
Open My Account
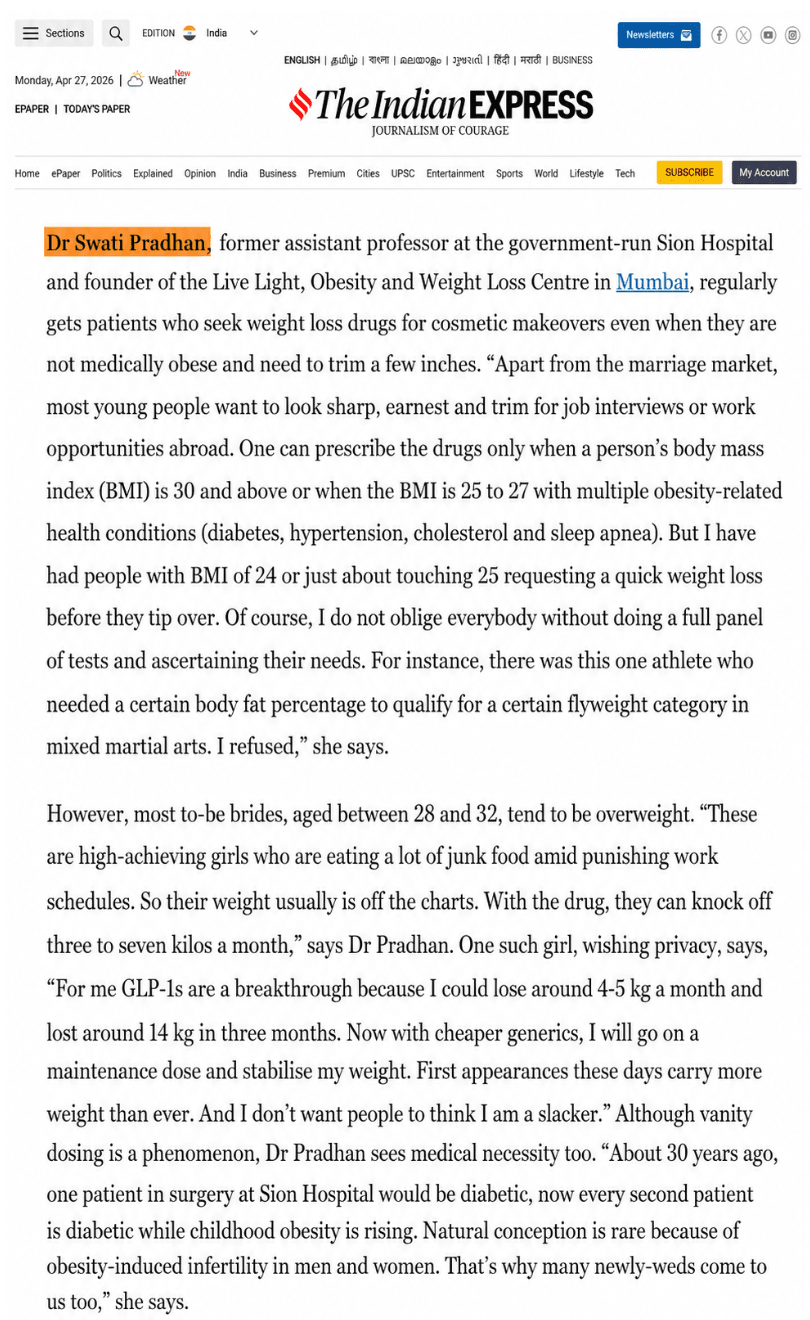click(x=764, y=172)
